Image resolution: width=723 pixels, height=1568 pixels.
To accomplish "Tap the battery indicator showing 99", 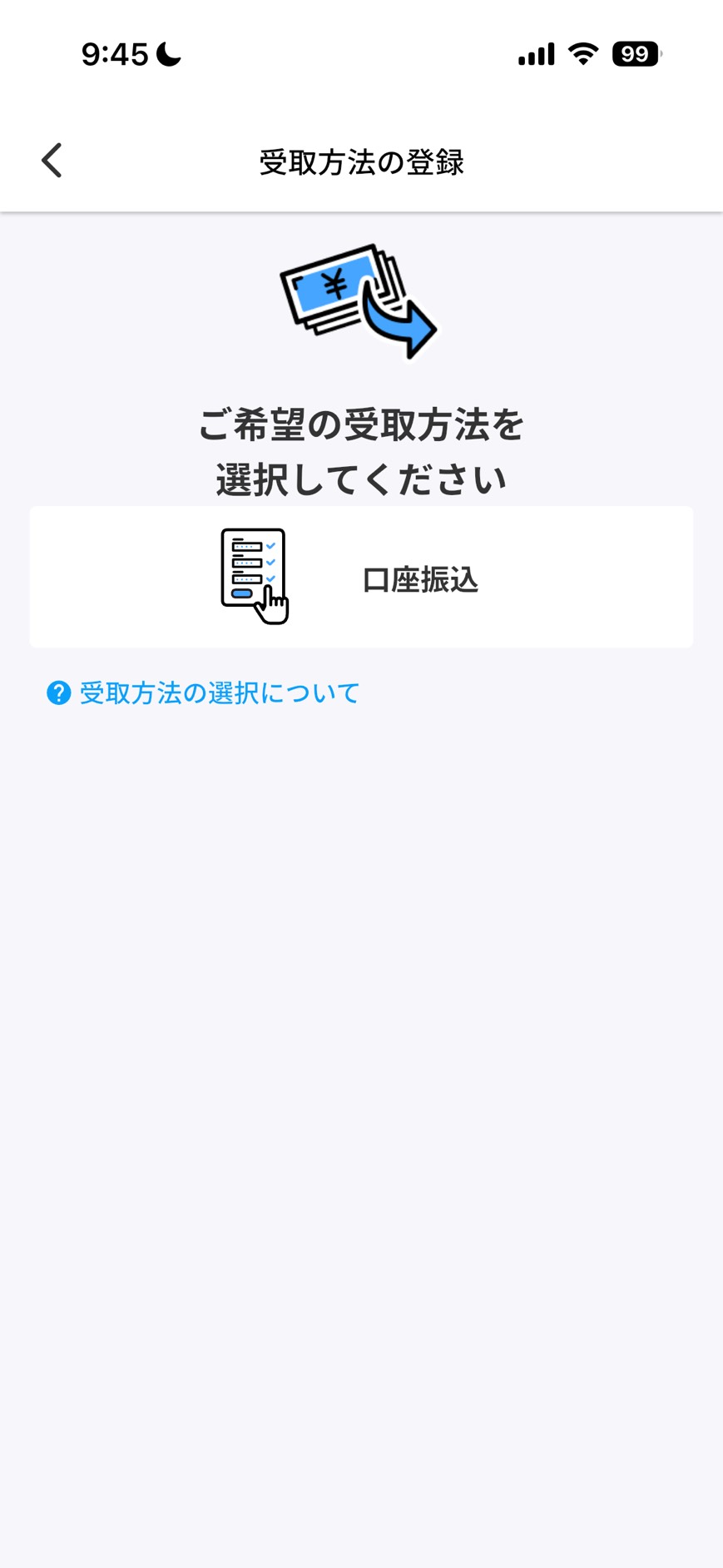I will 634,53.
